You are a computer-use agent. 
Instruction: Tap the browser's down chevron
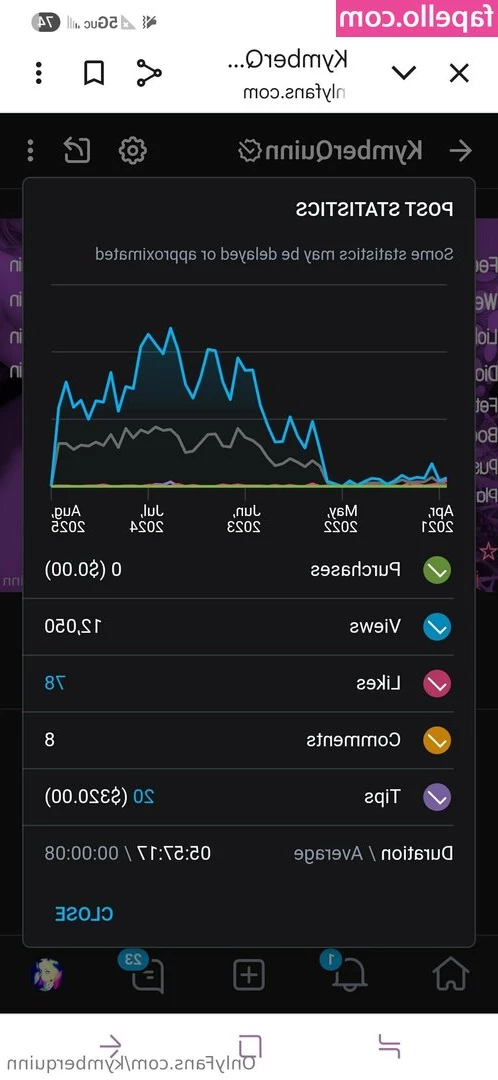pyautogui.click(x=404, y=72)
